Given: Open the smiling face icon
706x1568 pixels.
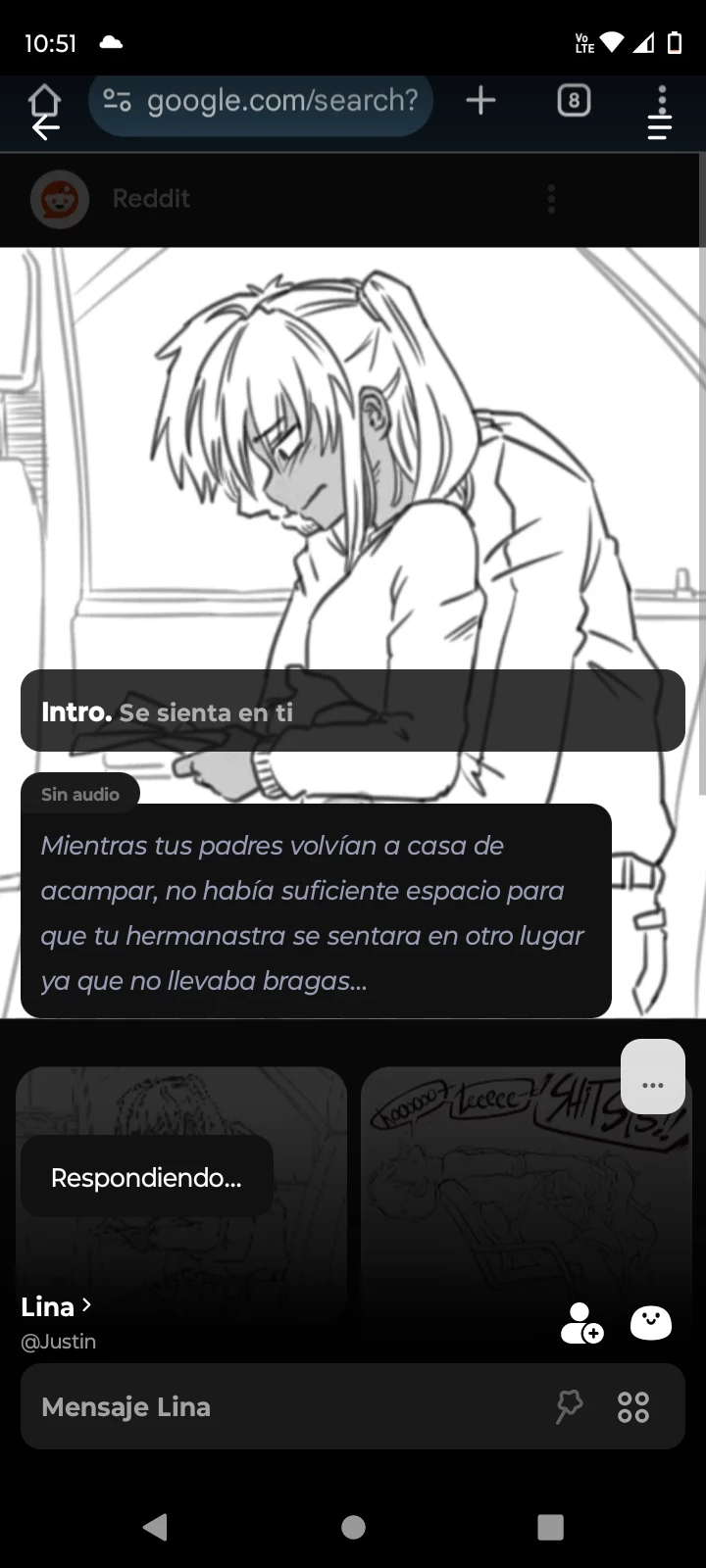Looking at the screenshot, I should click(x=651, y=1323).
